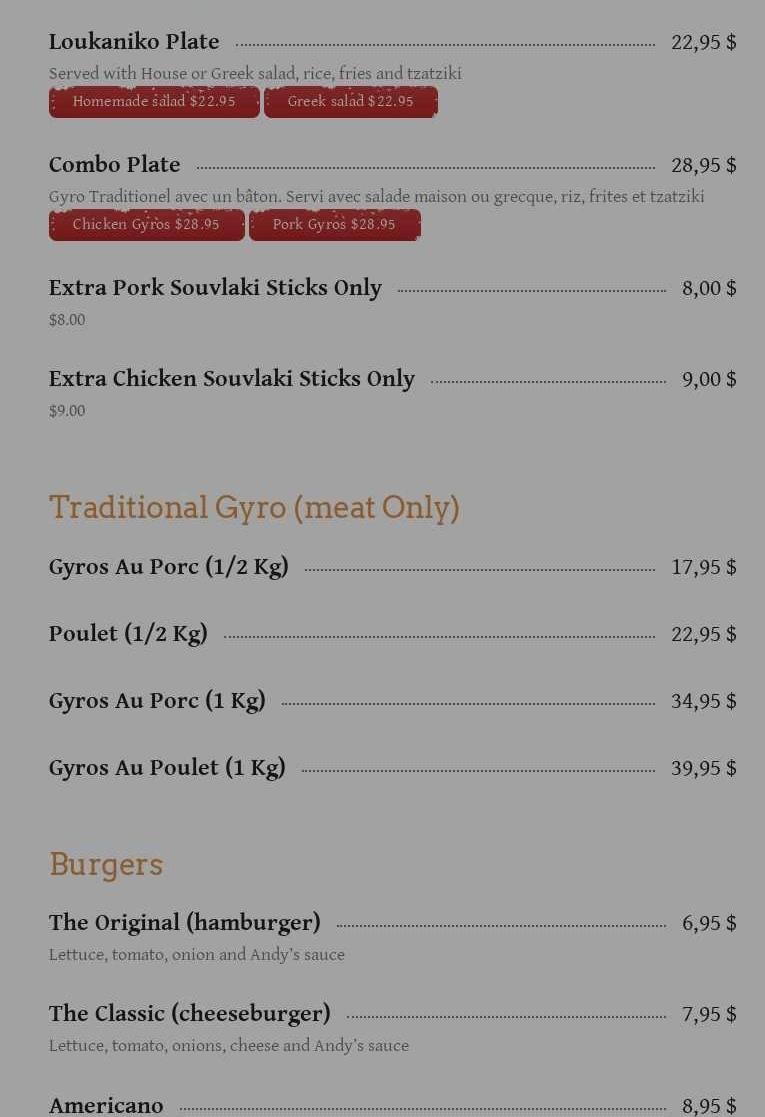Pick the Chicken Gyros $28.95 option
The width and height of the screenshot is (765, 1117).
pyautogui.click(x=146, y=225)
